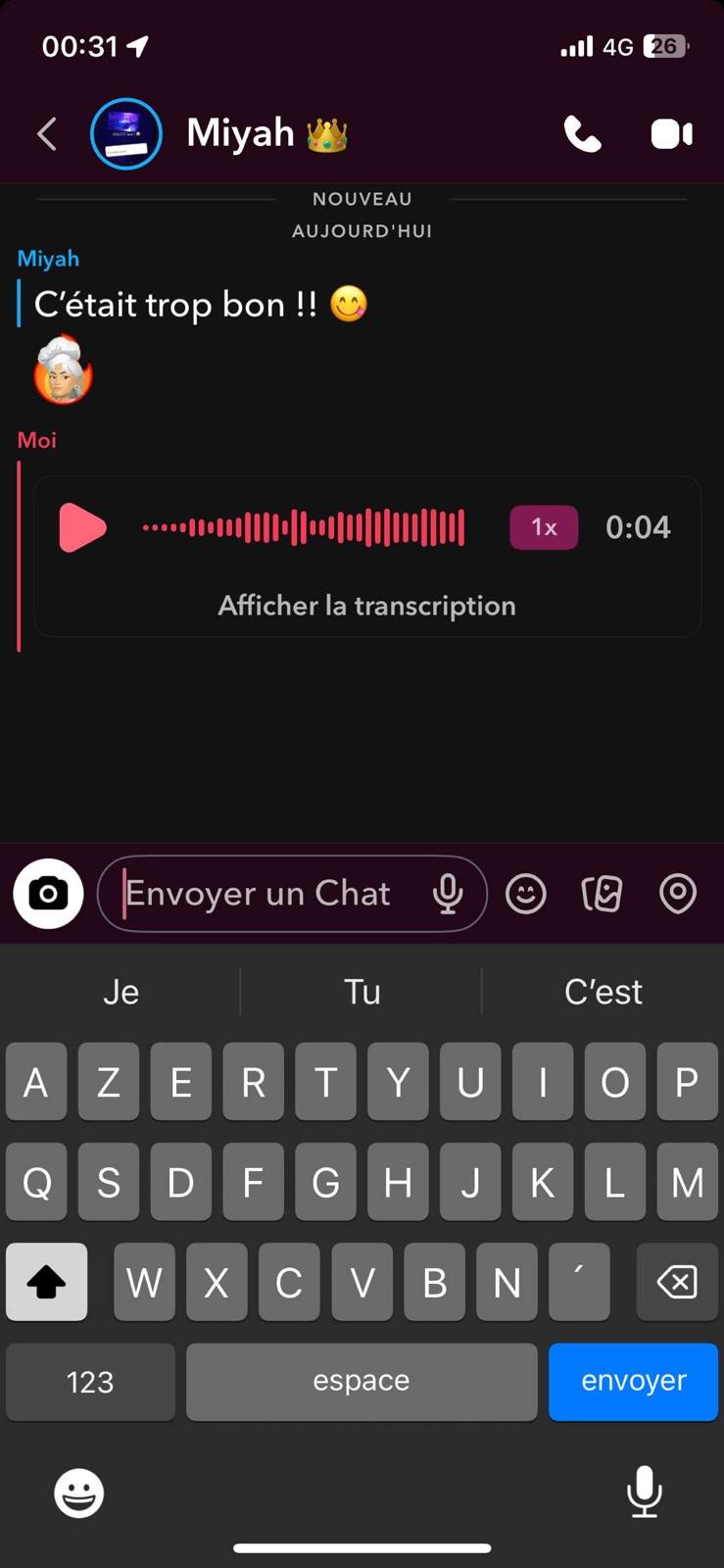Image resolution: width=724 pixels, height=1568 pixels.
Task: Hit the blue envoyer key
Action: tap(633, 1381)
